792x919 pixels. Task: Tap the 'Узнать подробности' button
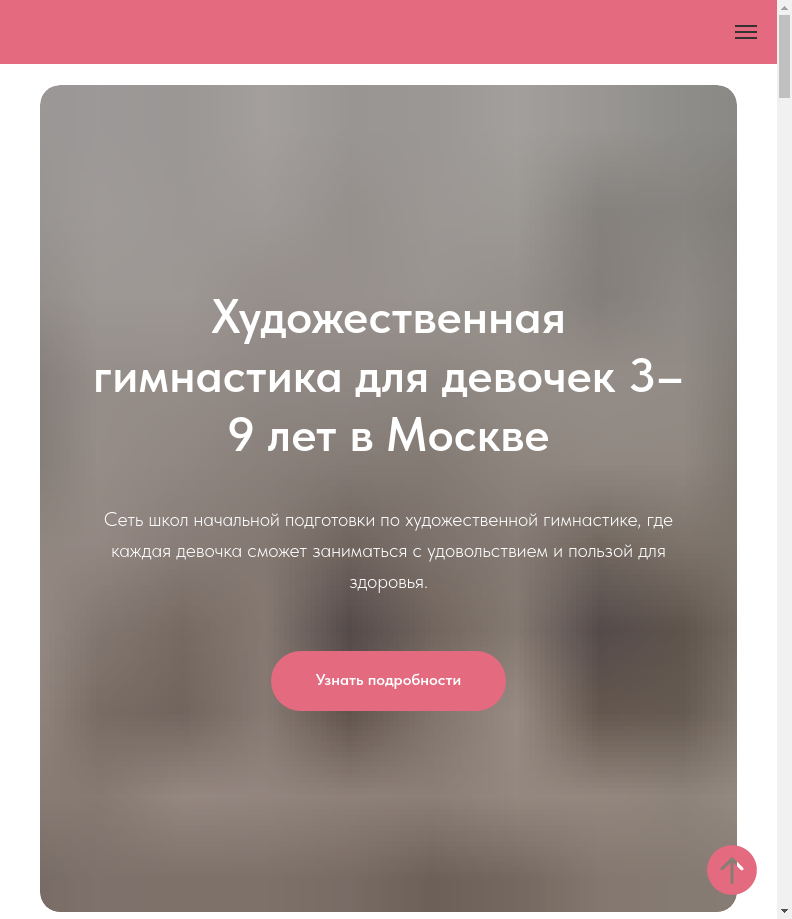(388, 681)
